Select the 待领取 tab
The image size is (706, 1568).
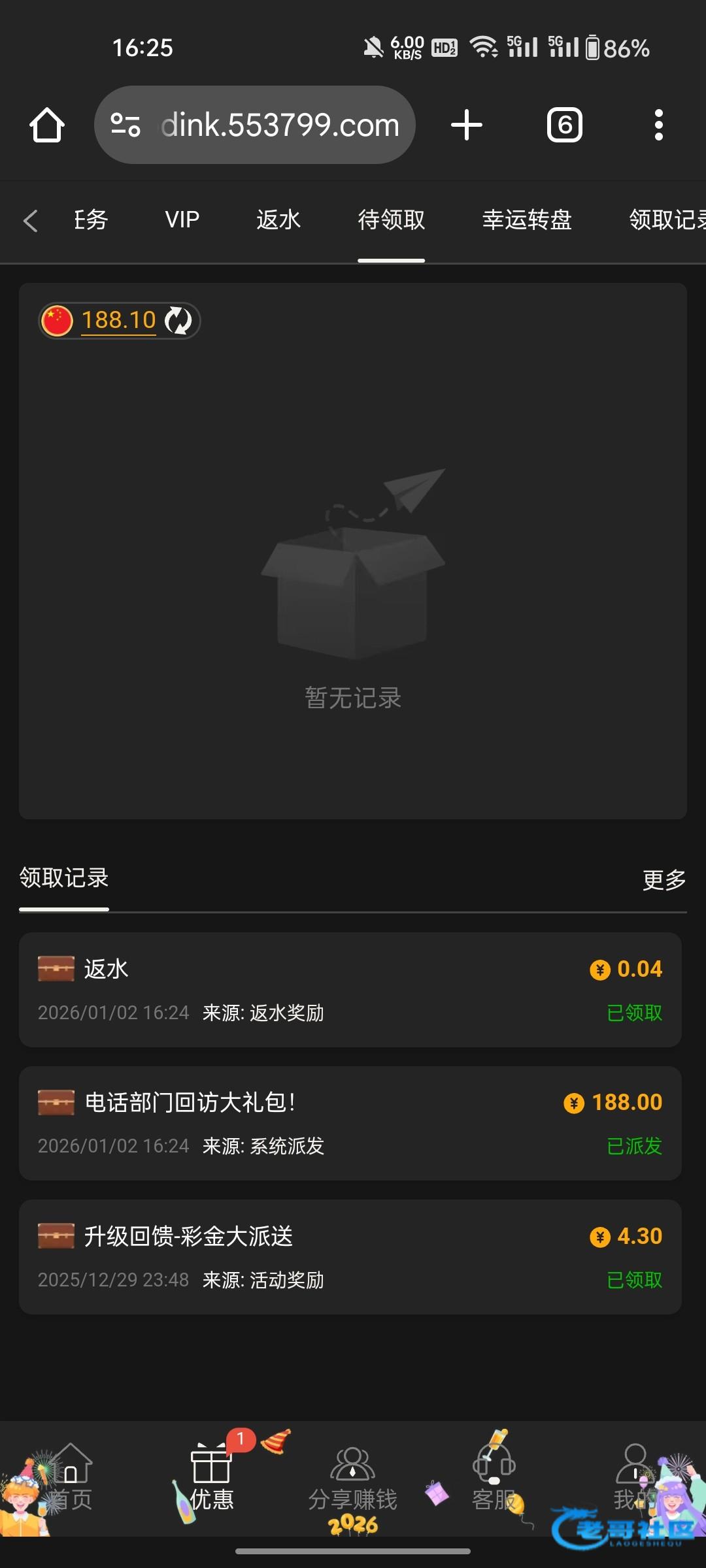(391, 220)
